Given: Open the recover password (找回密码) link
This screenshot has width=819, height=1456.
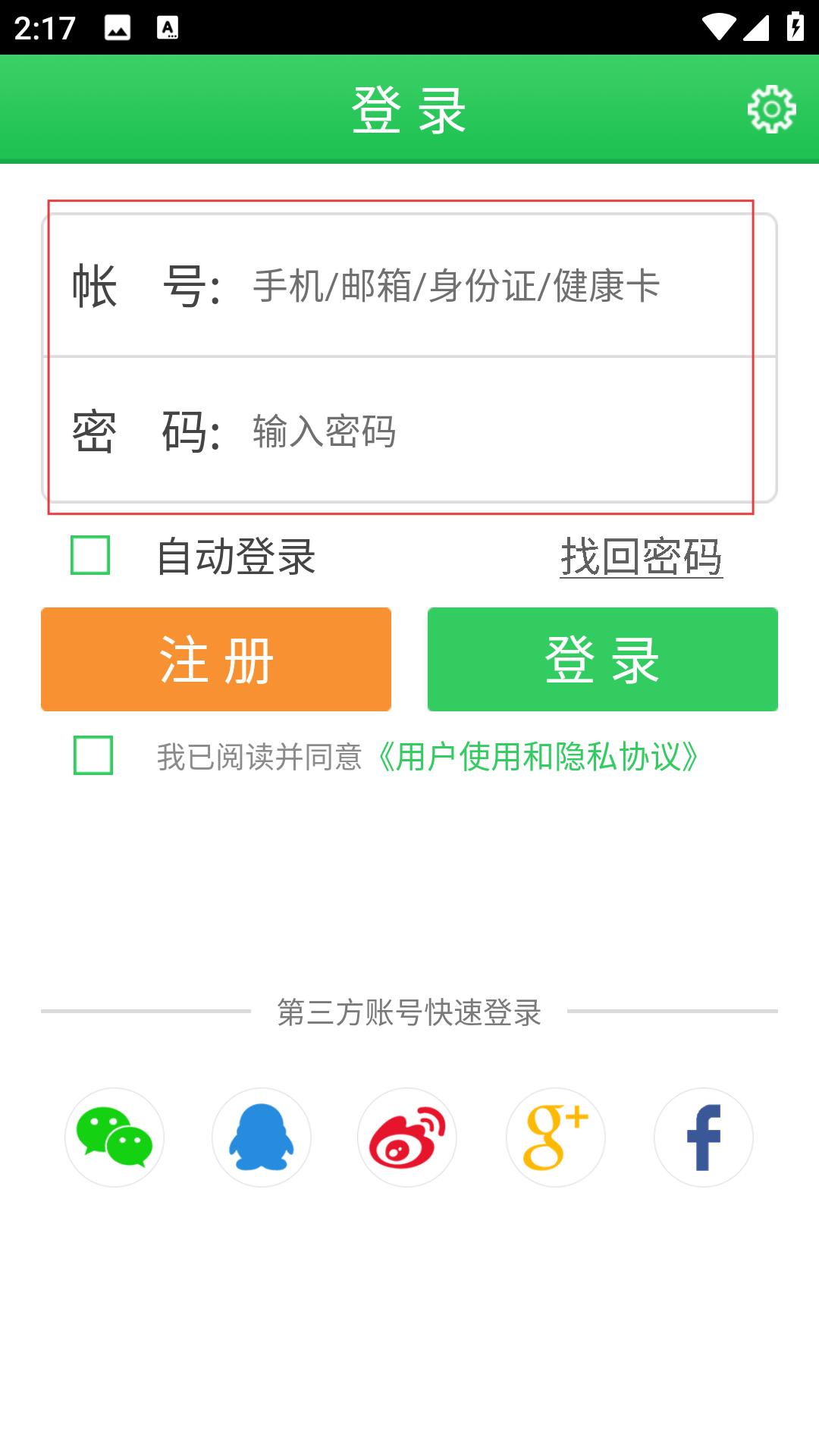Looking at the screenshot, I should pyautogui.click(x=641, y=557).
